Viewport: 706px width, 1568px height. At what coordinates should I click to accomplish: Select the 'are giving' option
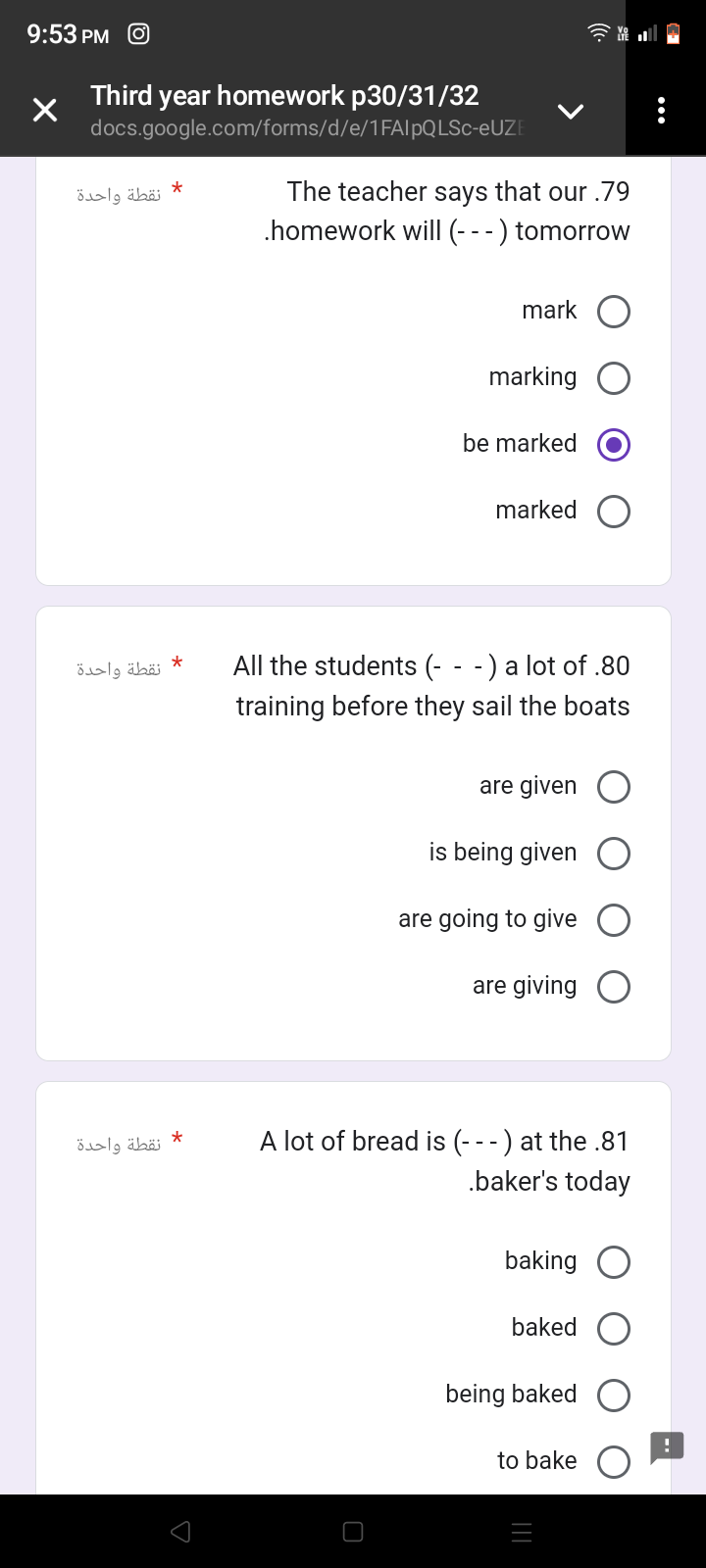click(x=613, y=986)
